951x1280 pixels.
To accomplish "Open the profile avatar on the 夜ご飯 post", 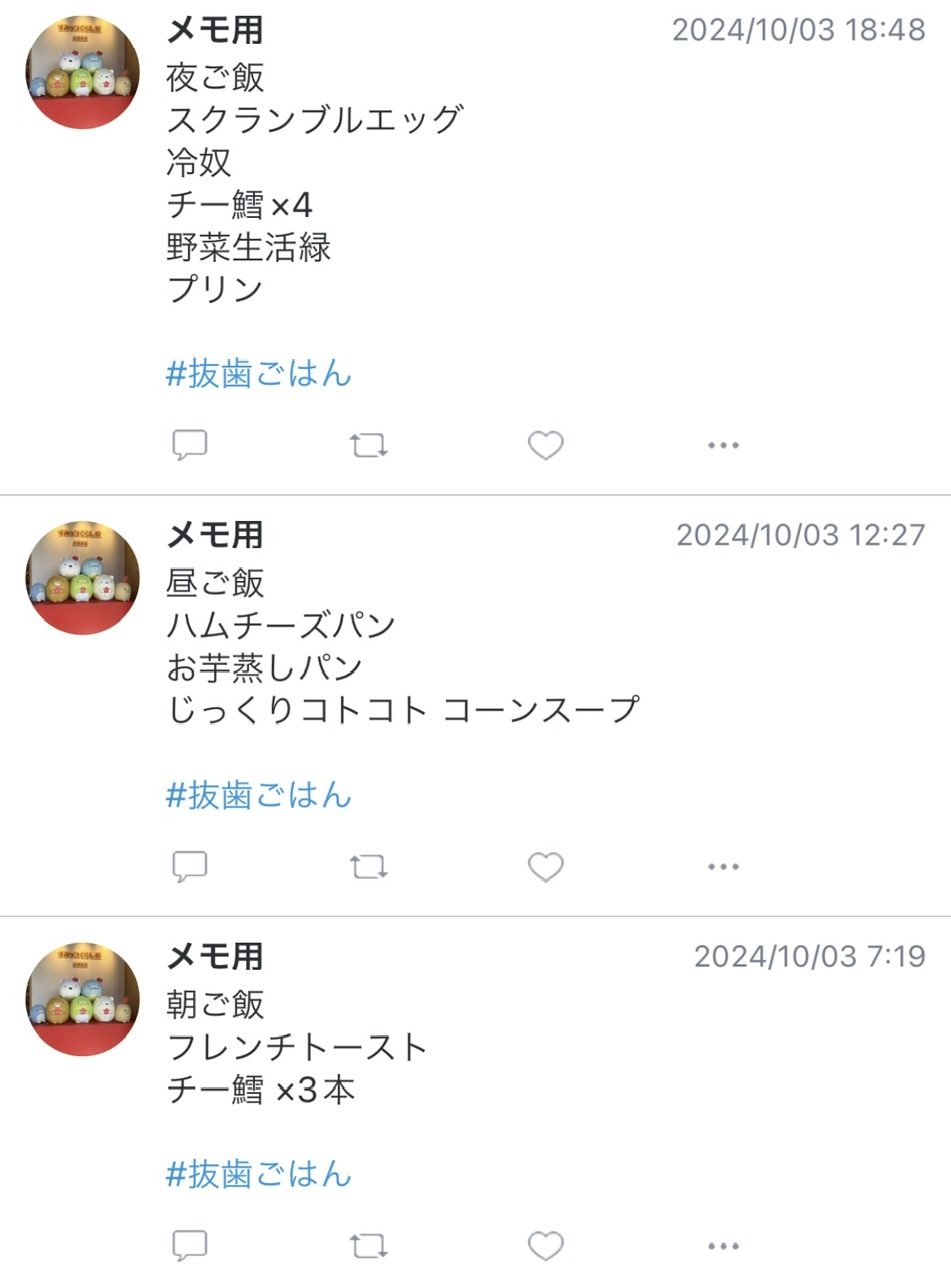I will click(82, 72).
